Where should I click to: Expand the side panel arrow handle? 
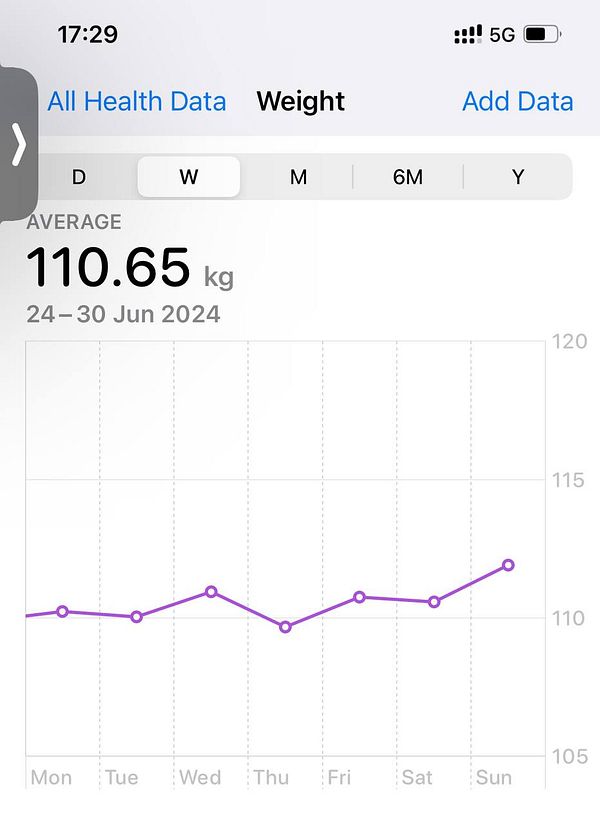tap(18, 145)
